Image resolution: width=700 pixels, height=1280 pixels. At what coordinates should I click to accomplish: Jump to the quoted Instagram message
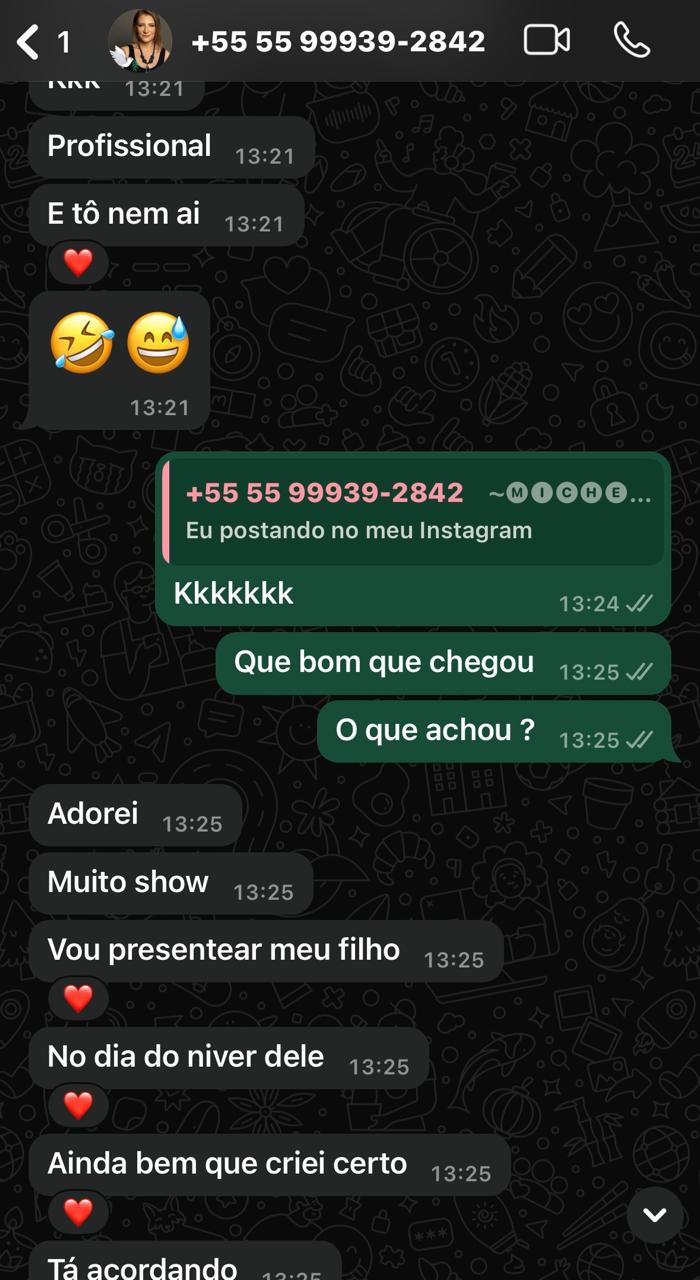coord(415,512)
